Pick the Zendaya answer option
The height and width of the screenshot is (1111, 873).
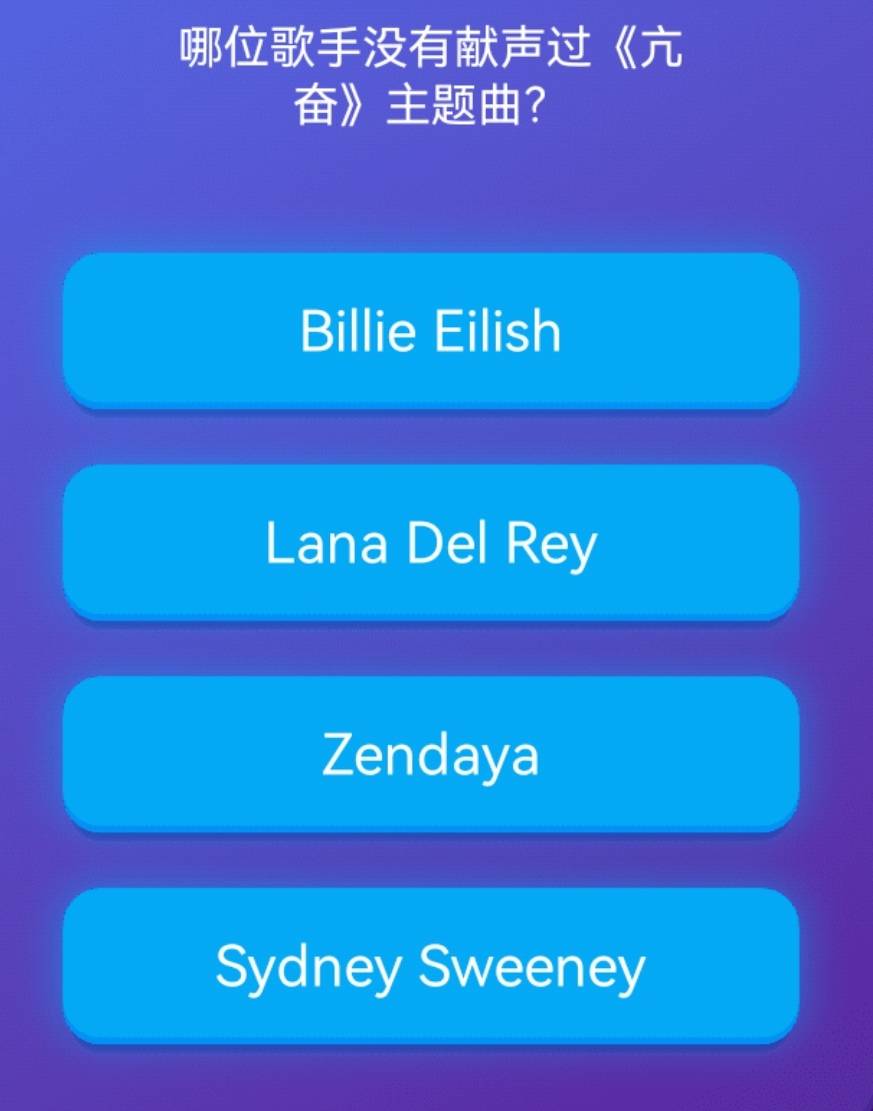tap(431, 755)
